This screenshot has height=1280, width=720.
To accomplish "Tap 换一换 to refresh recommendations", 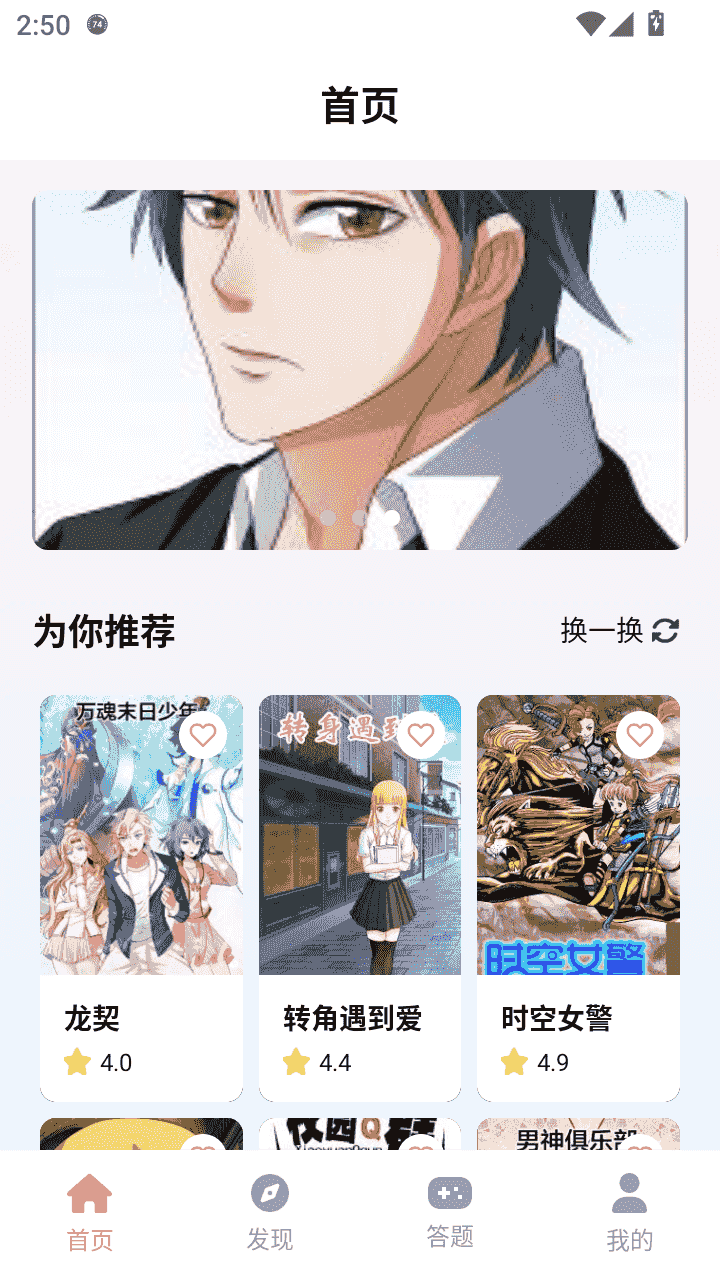I will (619, 631).
